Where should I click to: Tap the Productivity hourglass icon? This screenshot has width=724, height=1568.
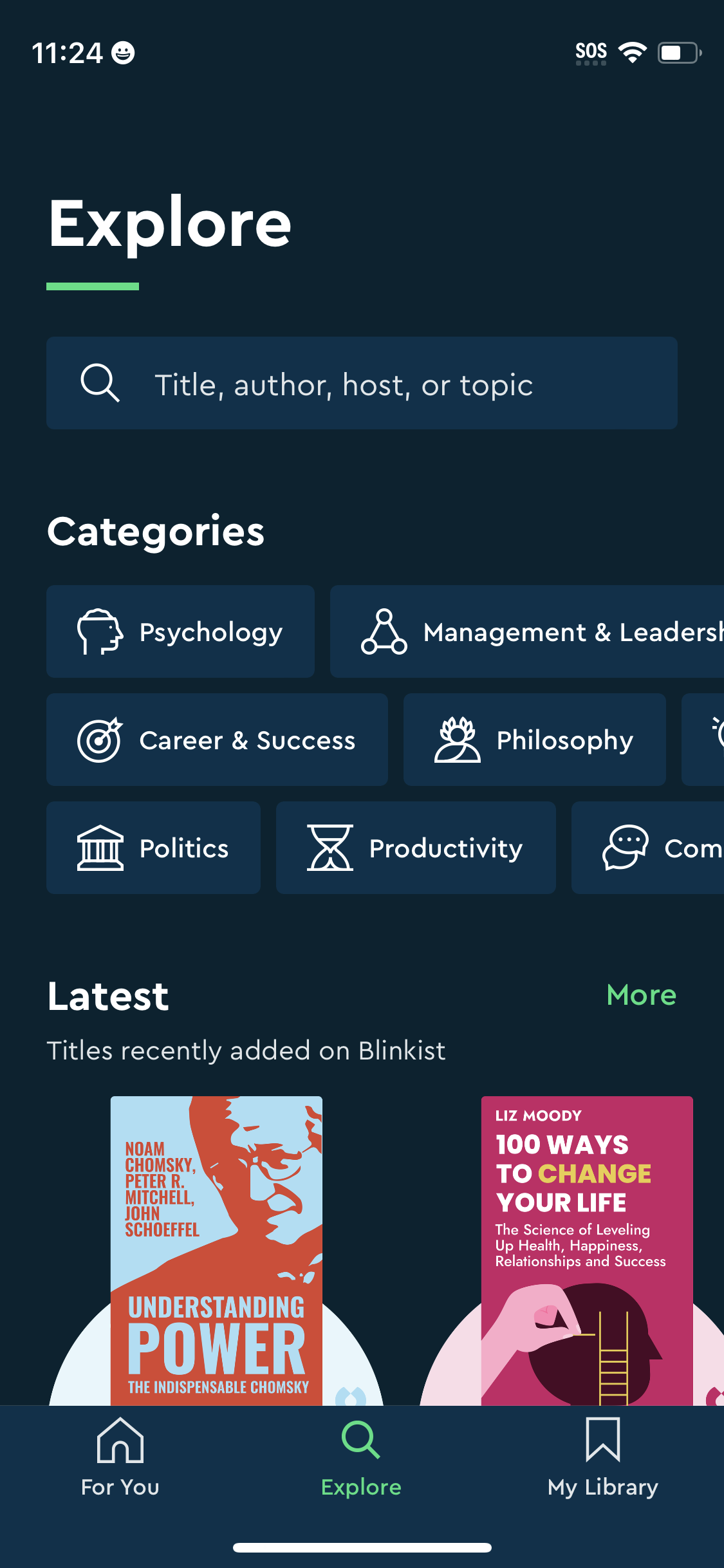(x=330, y=848)
